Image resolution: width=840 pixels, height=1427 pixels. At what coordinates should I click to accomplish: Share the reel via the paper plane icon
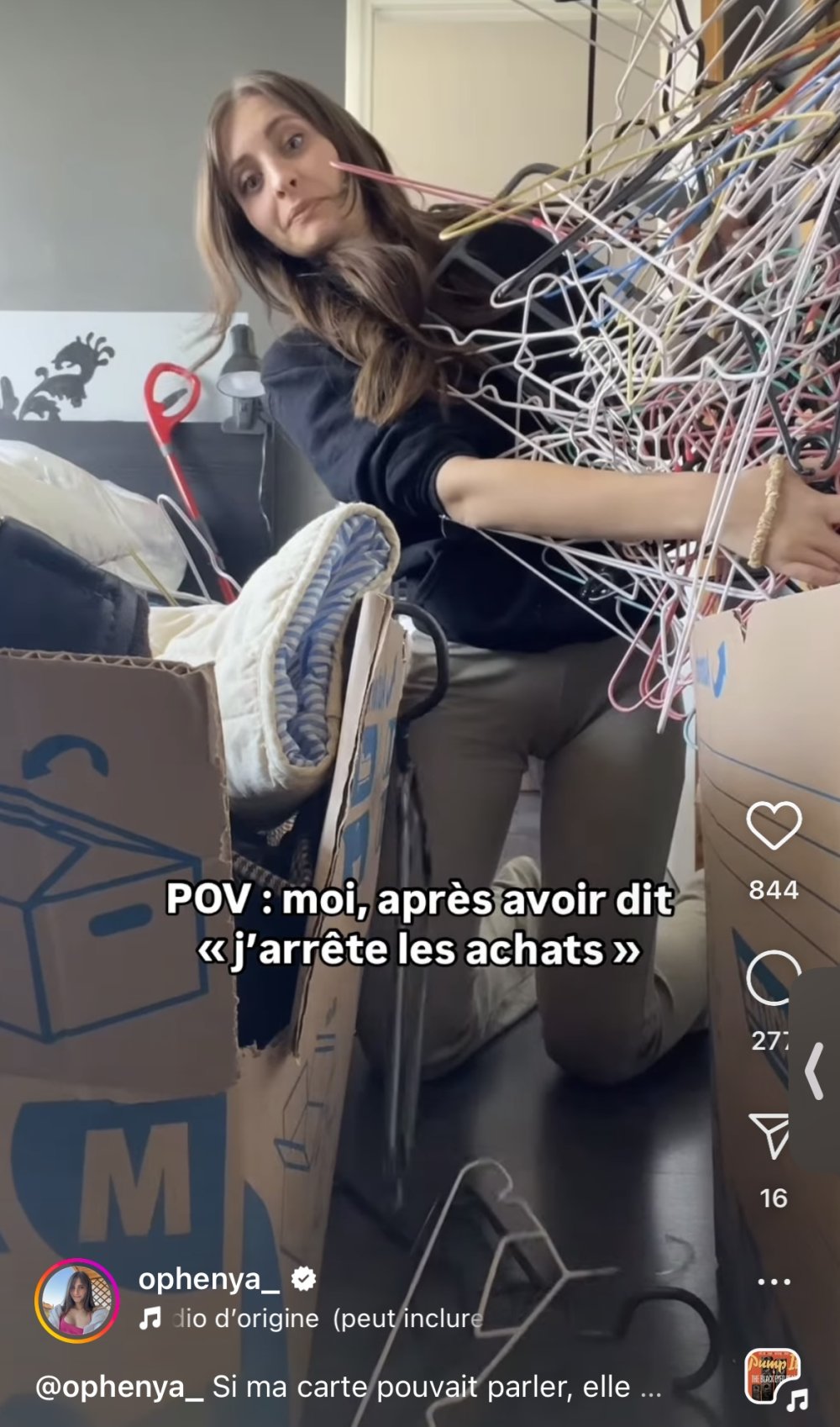coord(770,1135)
